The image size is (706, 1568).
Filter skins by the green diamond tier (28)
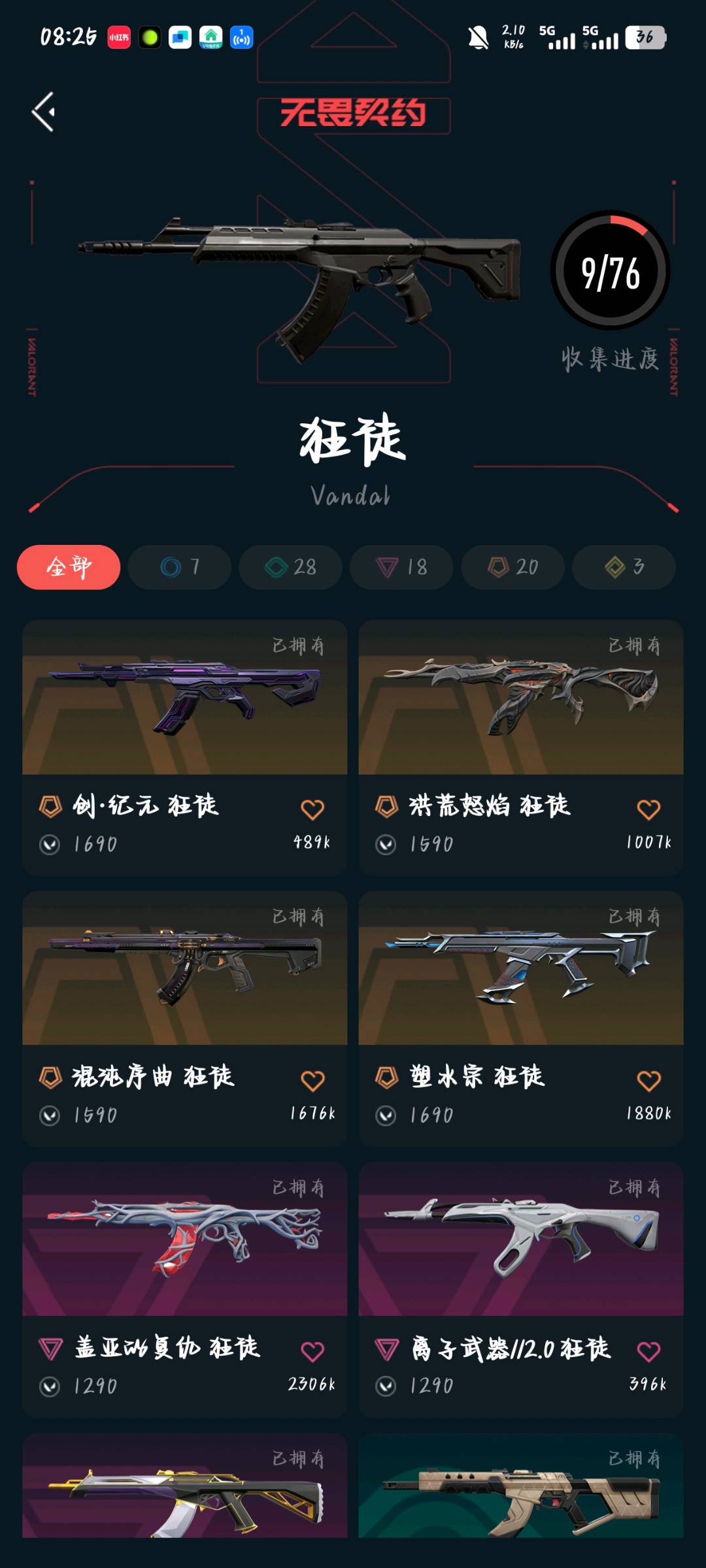(x=290, y=566)
